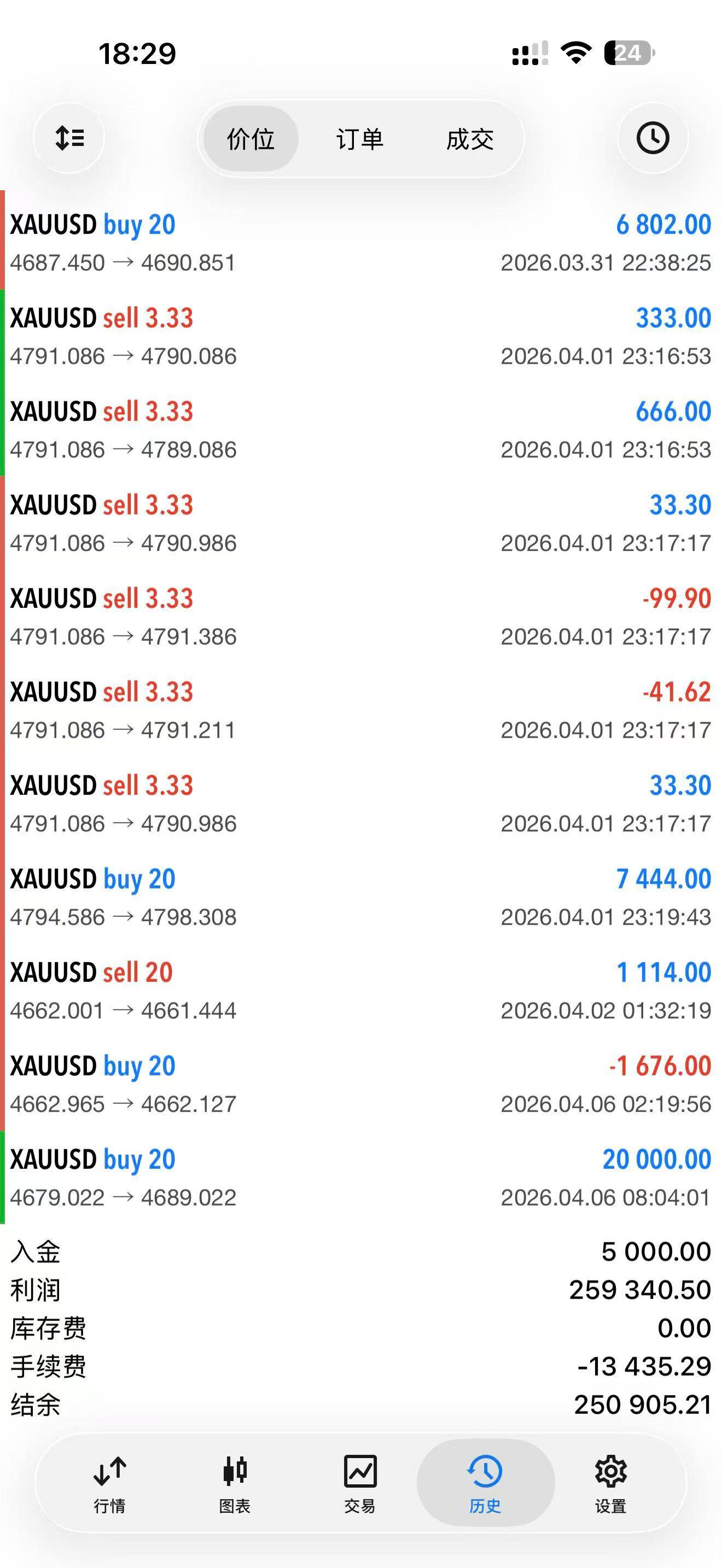Go to the 行情 tab
The image size is (722, 1568).
tap(109, 1483)
